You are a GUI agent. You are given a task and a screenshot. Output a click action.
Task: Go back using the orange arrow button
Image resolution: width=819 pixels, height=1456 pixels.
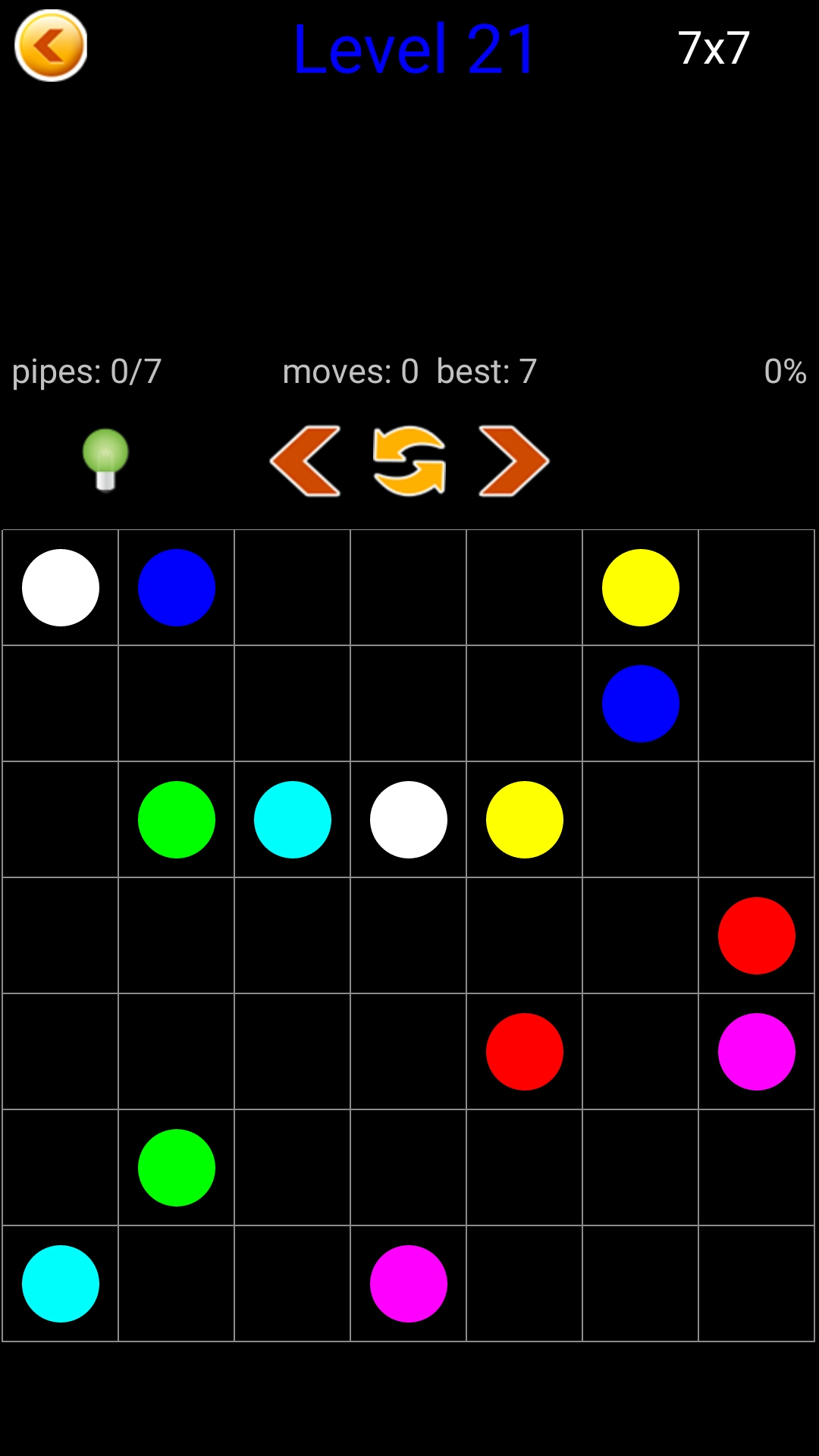51,46
